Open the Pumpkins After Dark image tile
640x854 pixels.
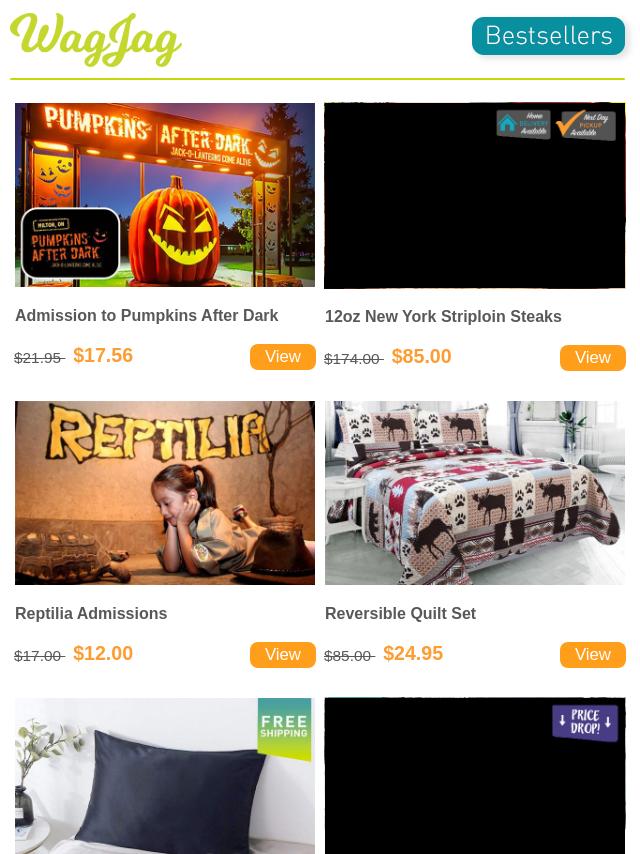(165, 195)
